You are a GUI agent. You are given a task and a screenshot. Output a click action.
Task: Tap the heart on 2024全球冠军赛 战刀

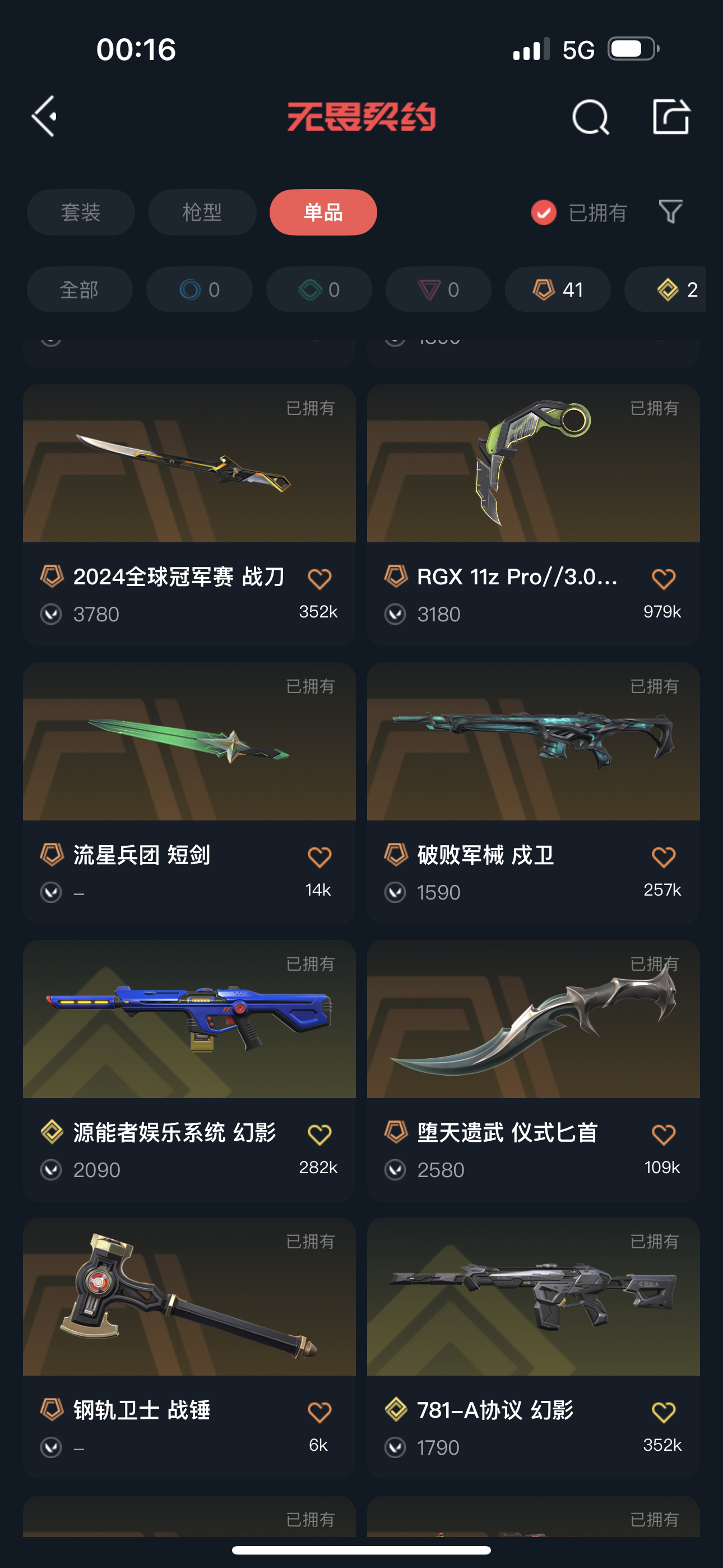click(x=319, y=579)
